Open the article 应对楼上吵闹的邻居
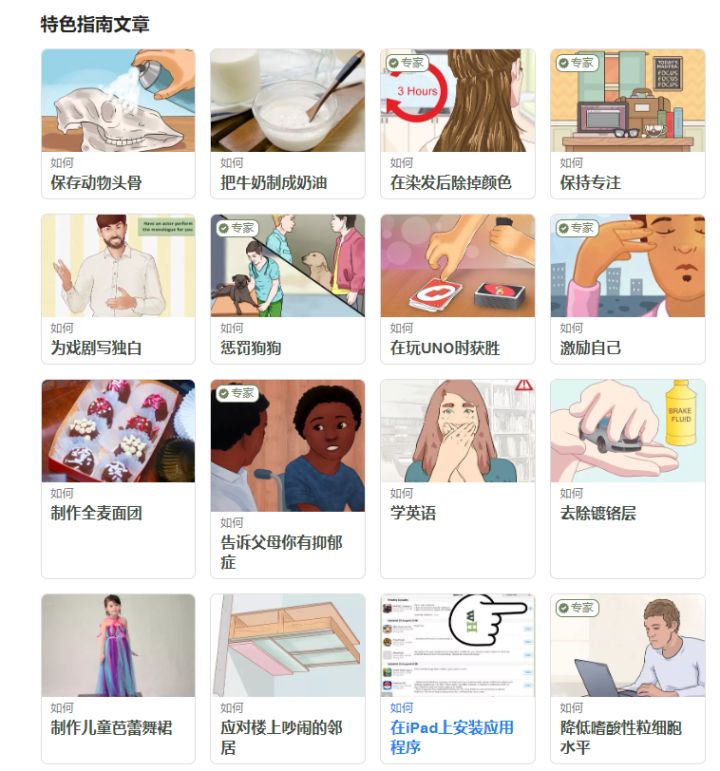 pos(287,680)
